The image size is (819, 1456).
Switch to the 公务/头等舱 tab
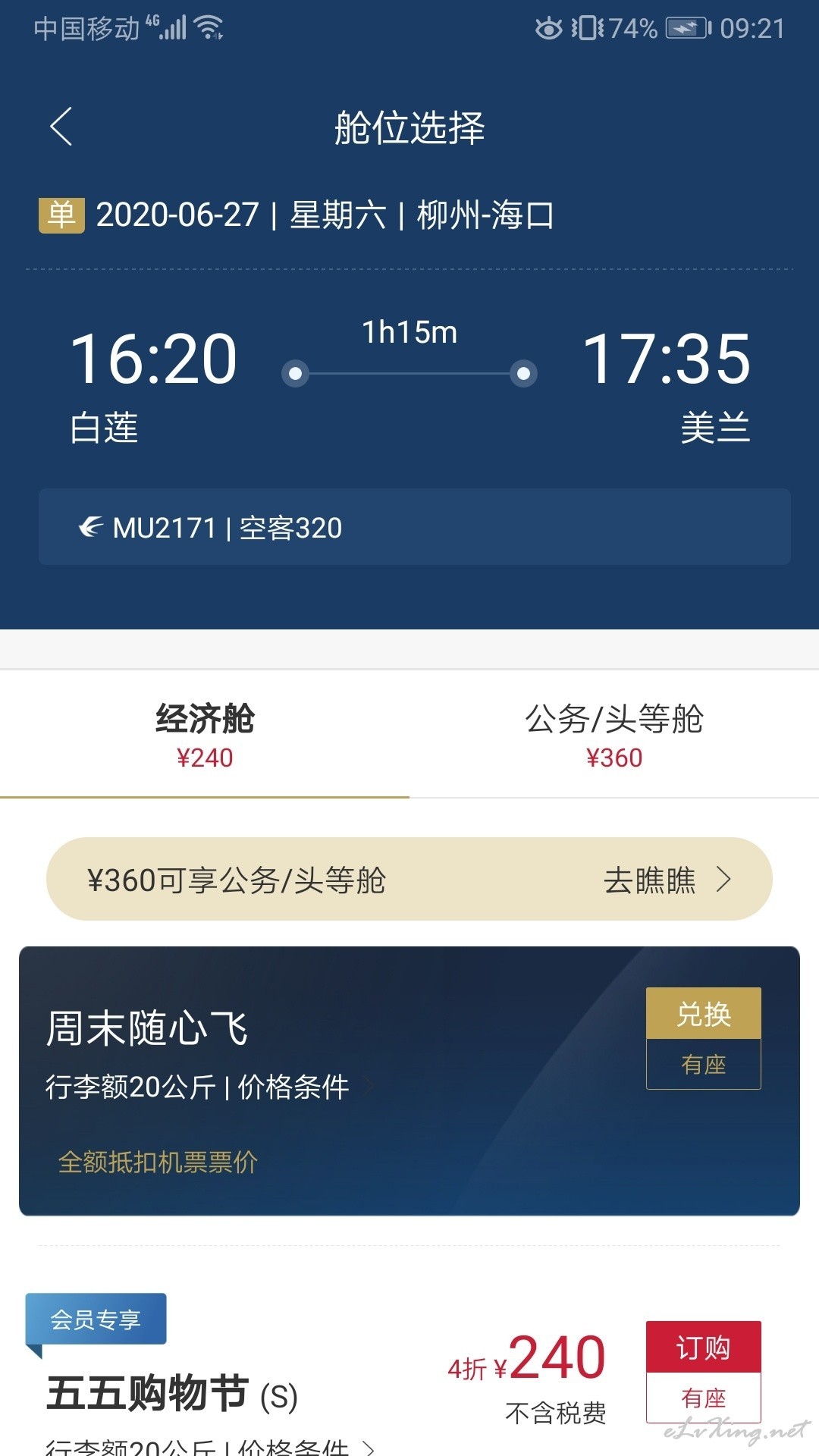[x=614, y=734]
